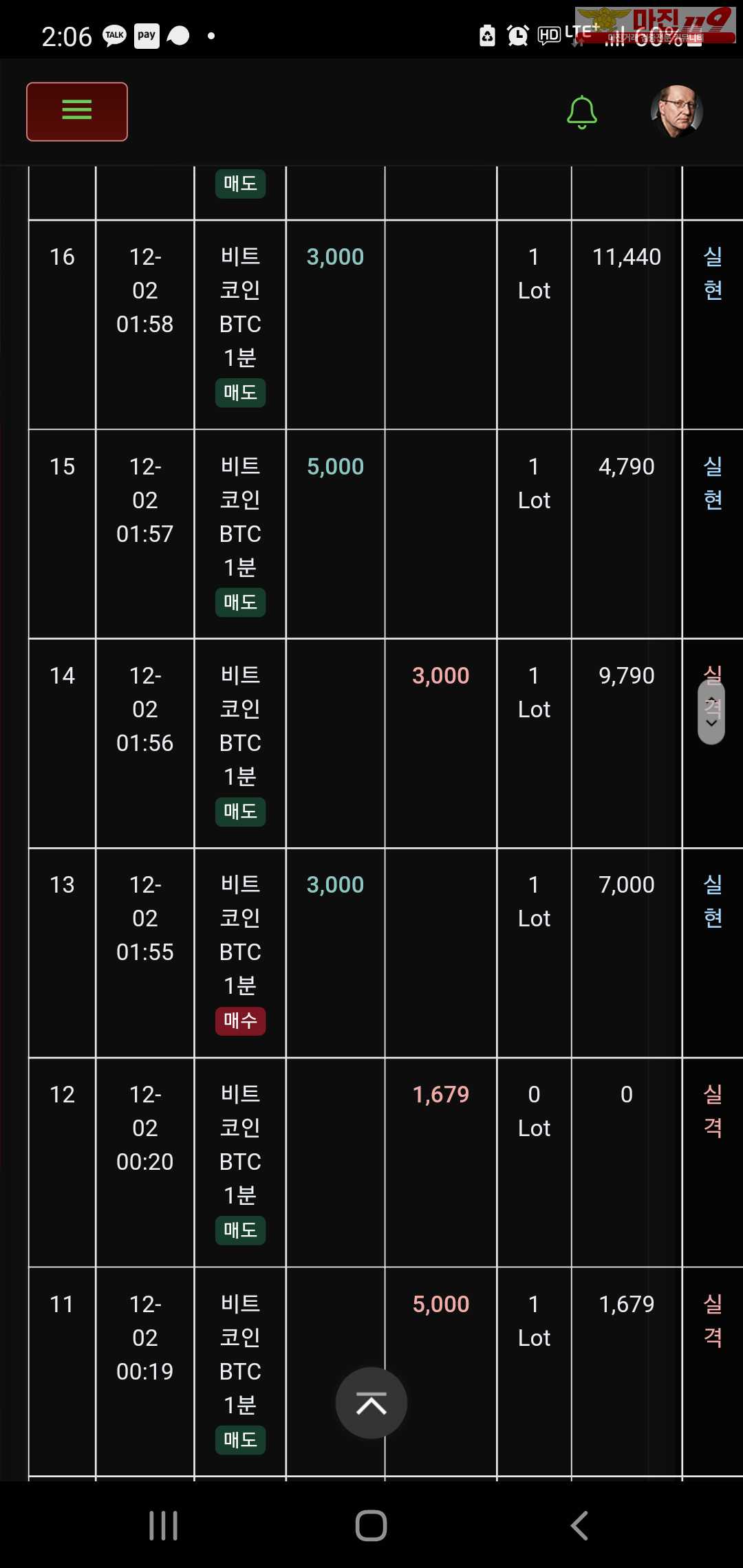The image size is (743, 1568).
Task: Tap the floating up-down scroll handle
Action: [x=711, y=712]
